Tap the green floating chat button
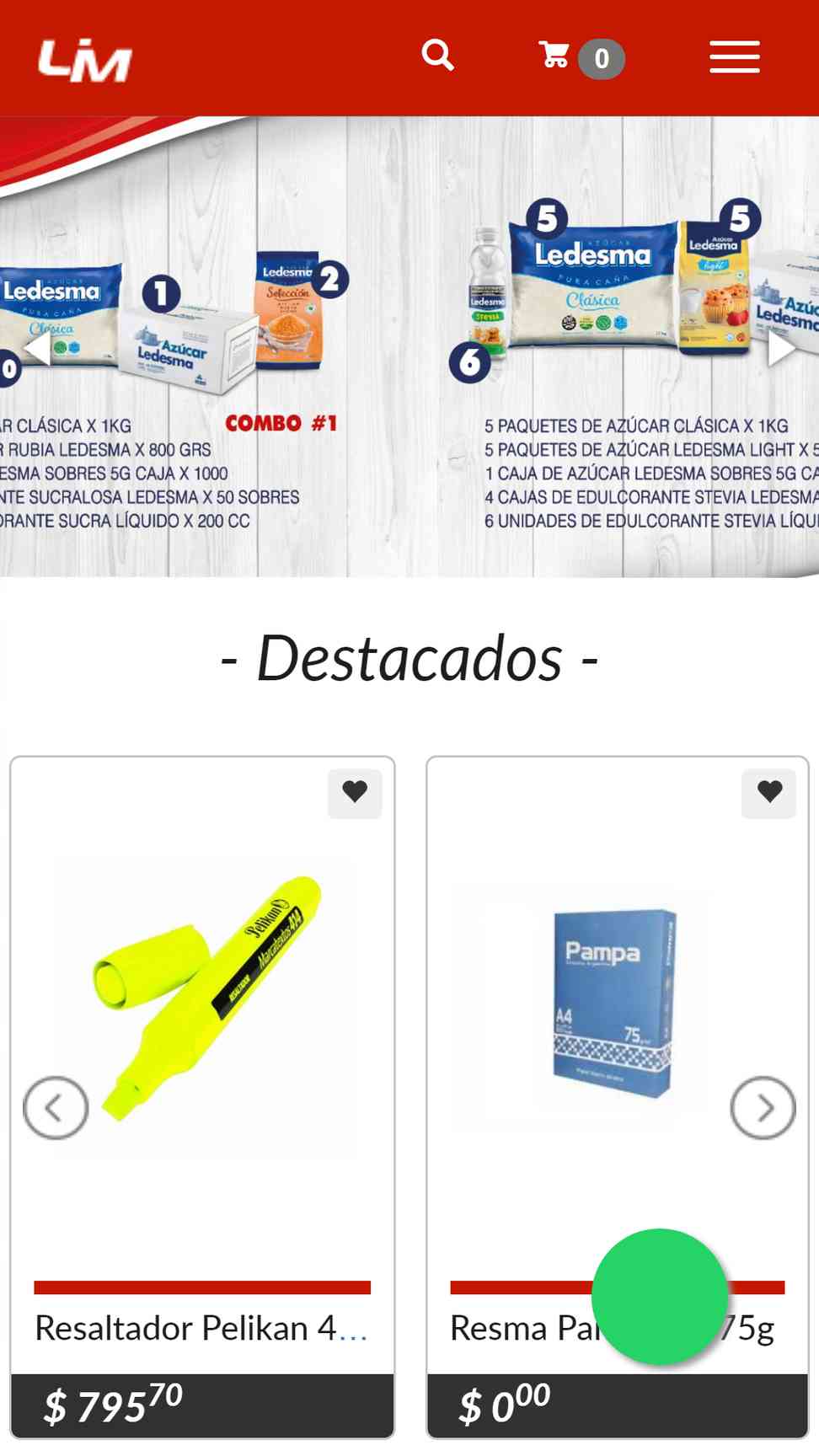This screenshot has height=1456, width=819. pyautogui.click(x=660, y=1297)
